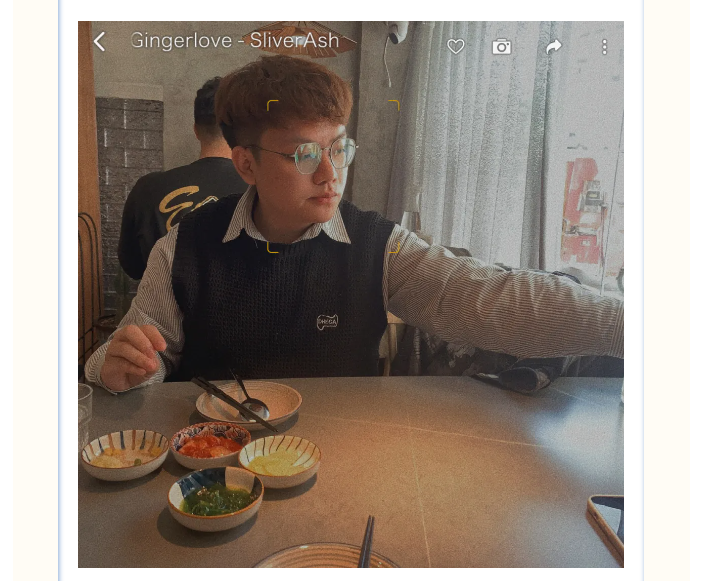Open the three-dot overflow menu
This screenshot has width=704, height=581.
pyautogui.click(x=604, y=47)
